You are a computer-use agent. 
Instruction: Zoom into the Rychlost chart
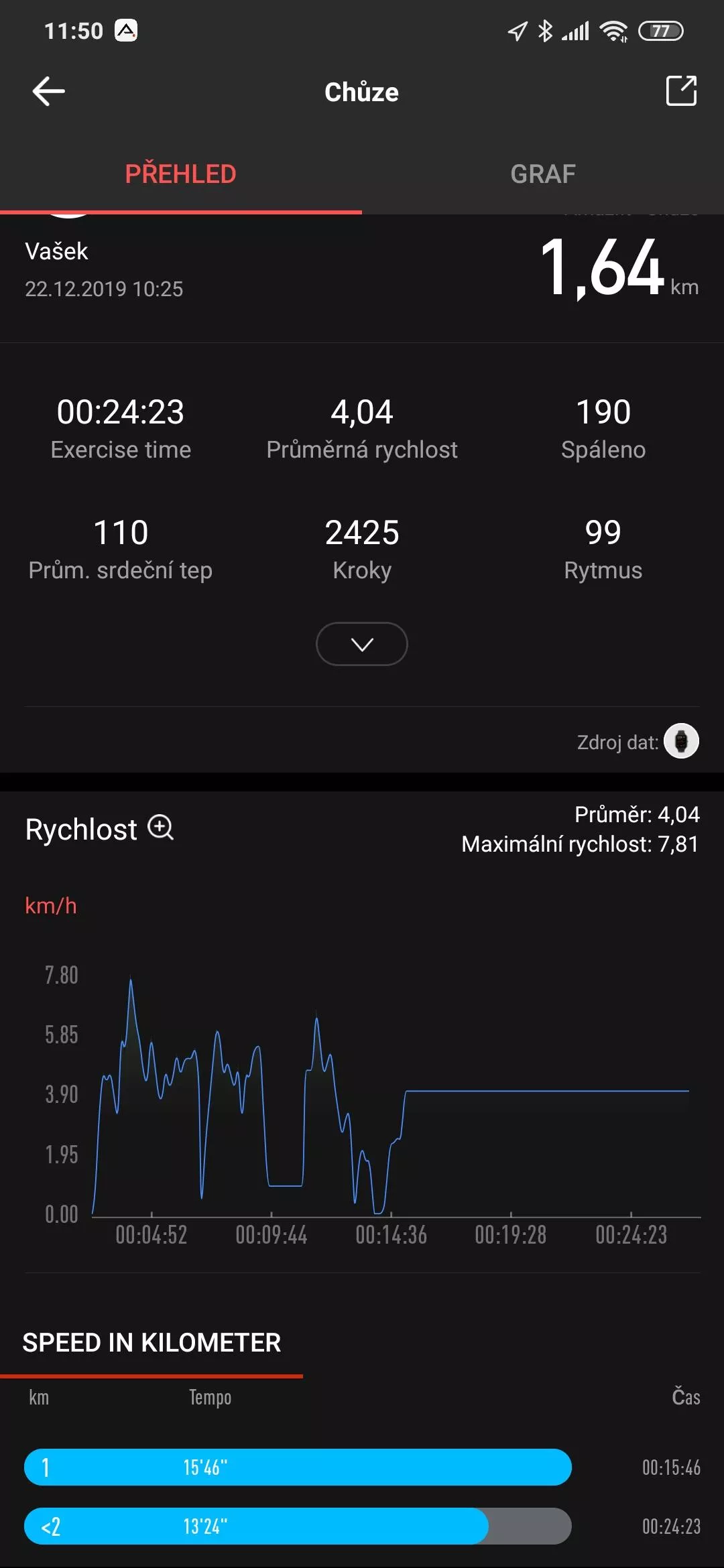[x=161, y=828]
